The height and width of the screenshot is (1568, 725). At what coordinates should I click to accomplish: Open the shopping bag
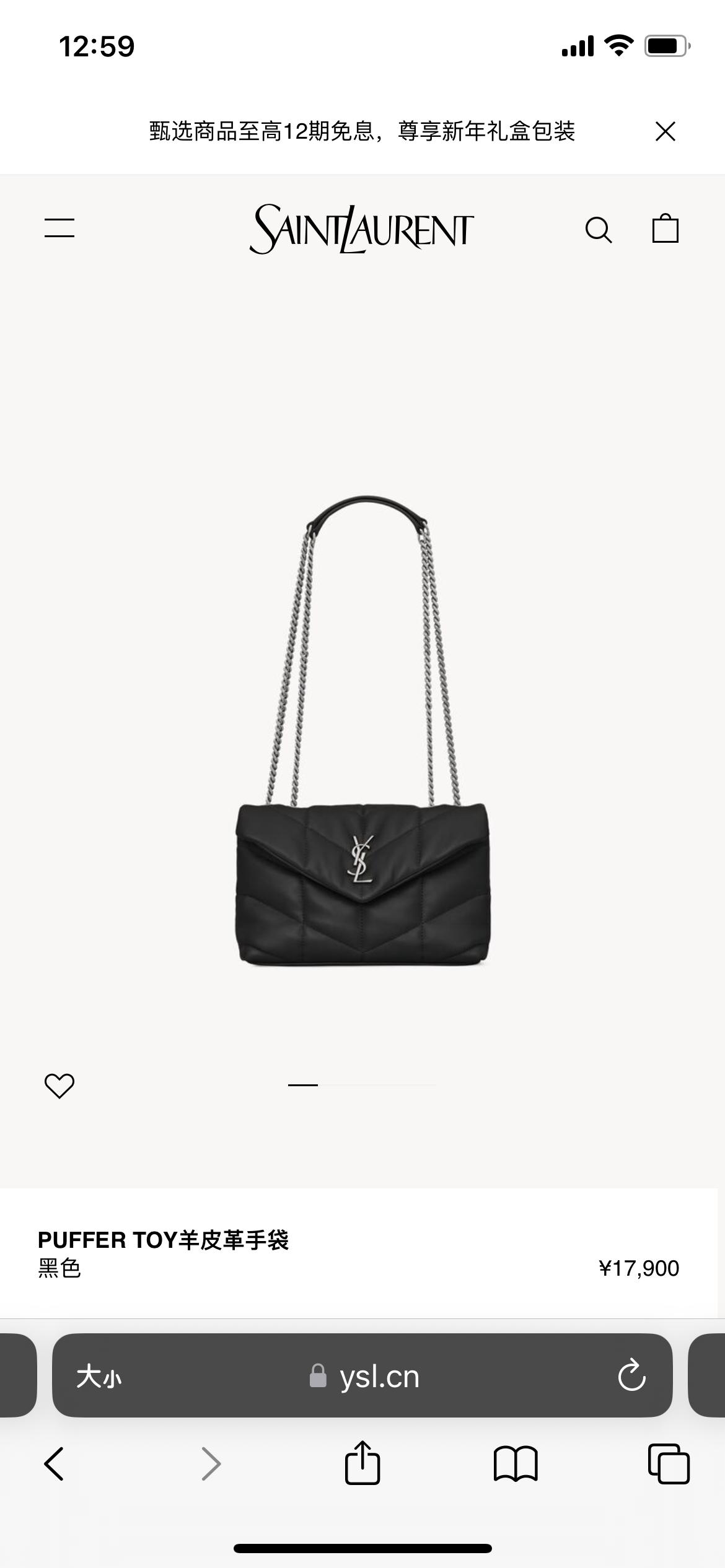(666, 229)
